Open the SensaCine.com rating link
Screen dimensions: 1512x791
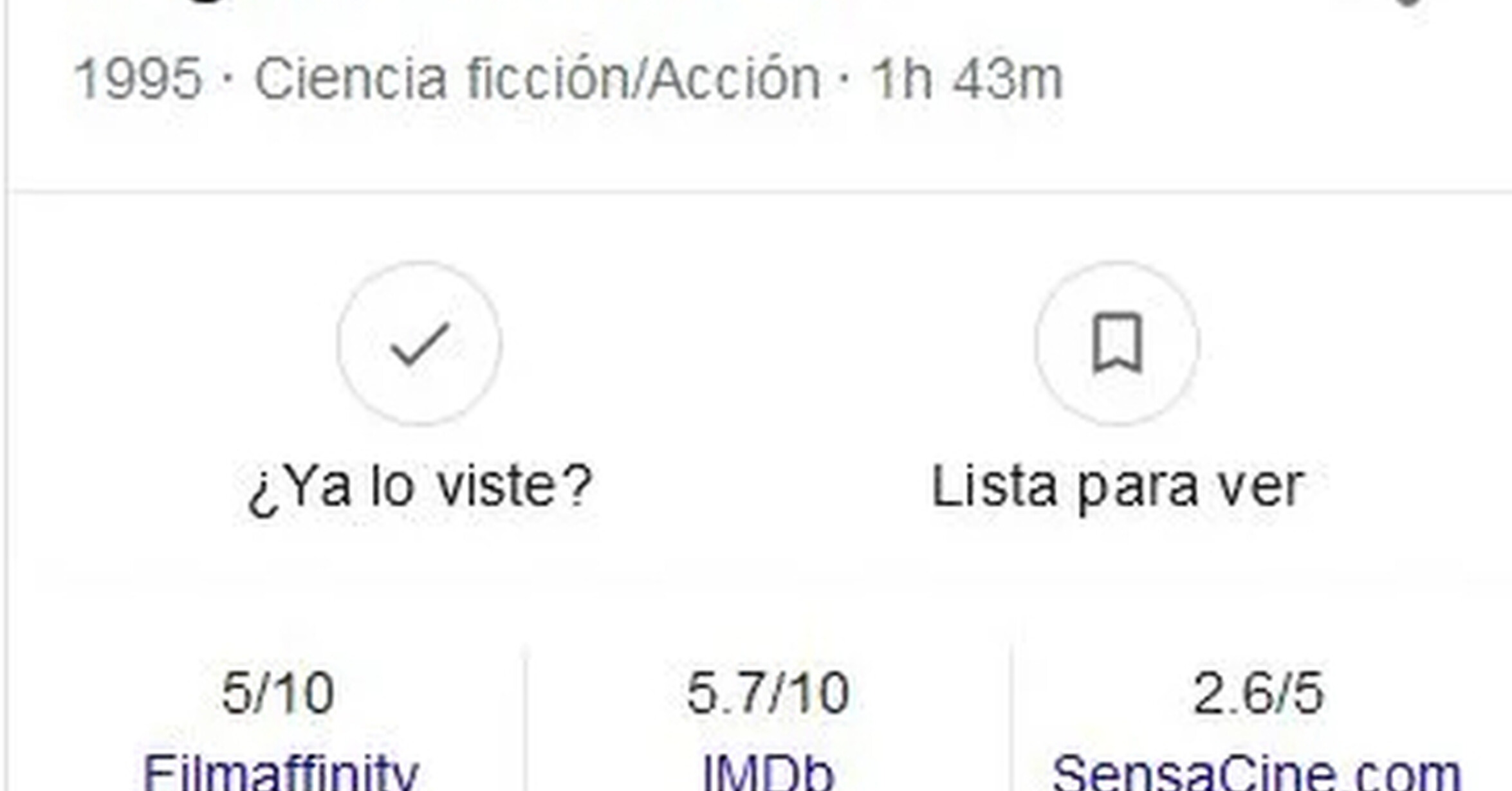tap(1257, 772)
